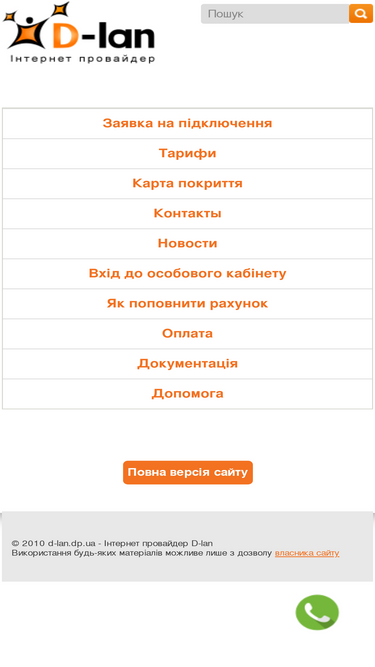
Task: Tap the Пошук search field
Action: click(x=275, y=14)
